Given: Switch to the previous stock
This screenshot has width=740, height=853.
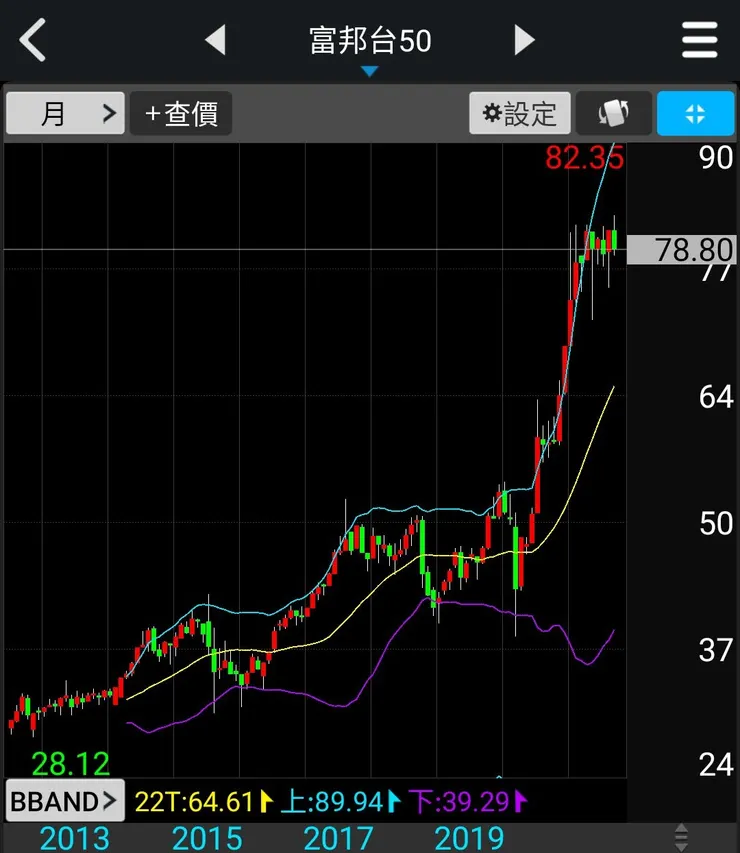Looking at the screenshot, I should [215, 41].
